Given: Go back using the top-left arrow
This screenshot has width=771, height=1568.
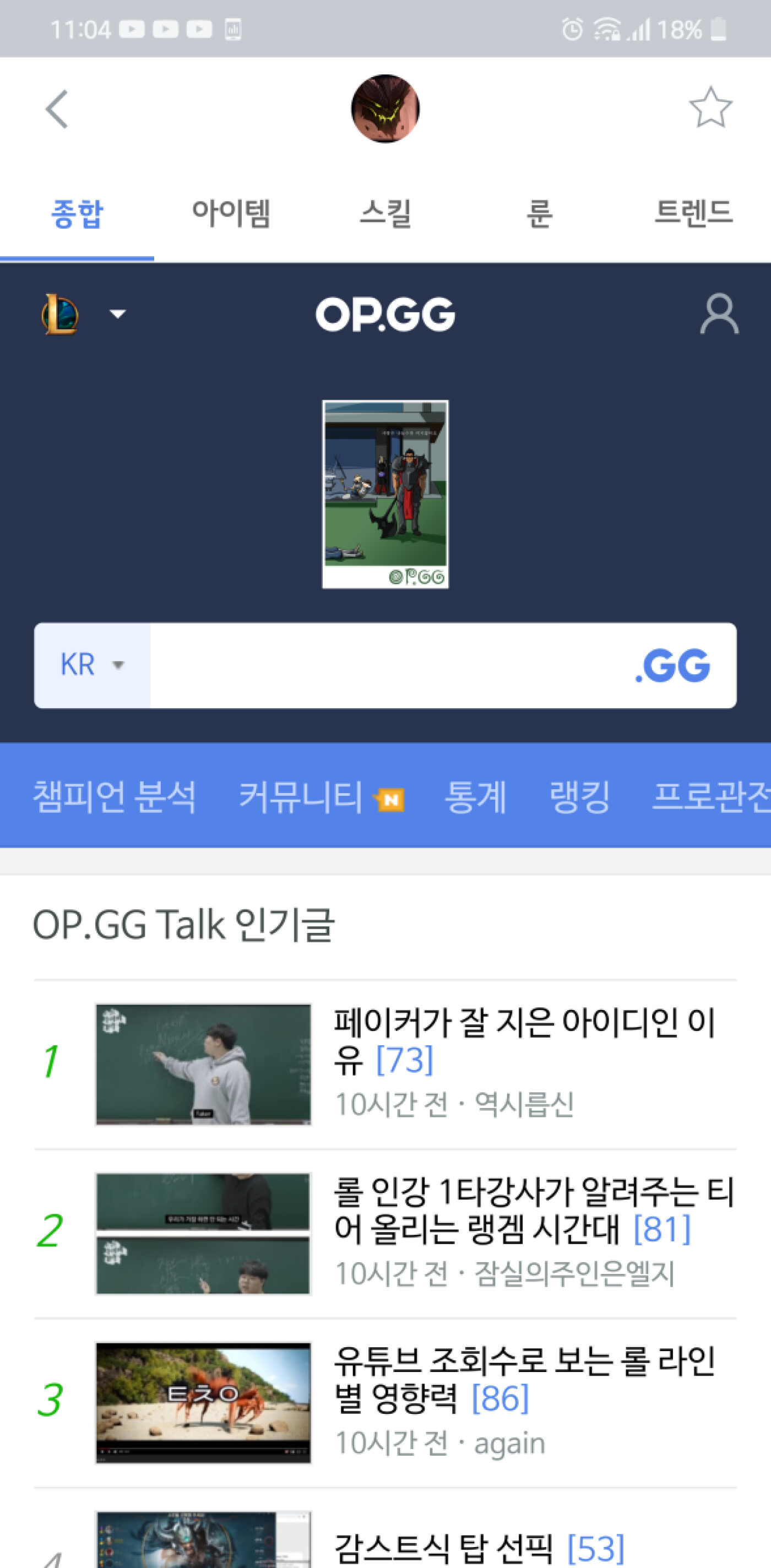Looking at the screenshot, I should click(x=57, y=110).
